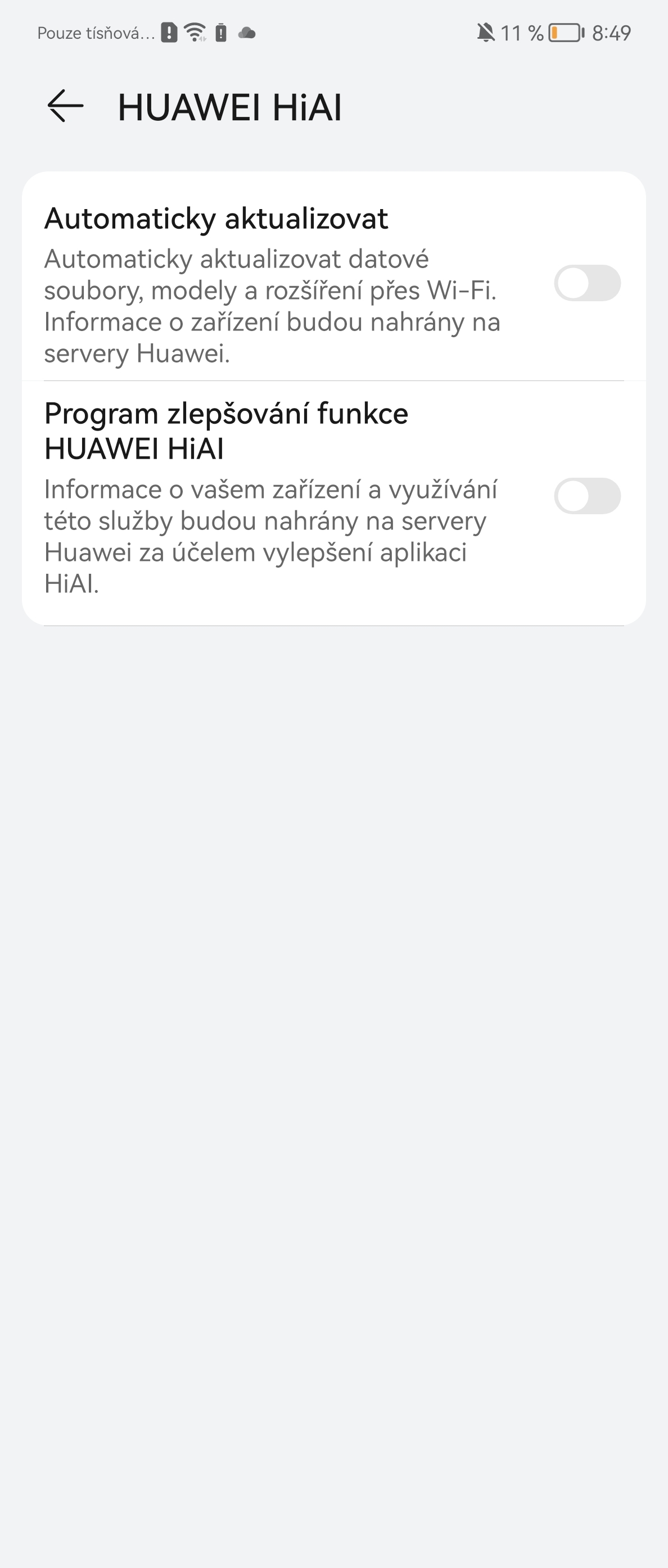Click the clock showing 8:49
This screenshot has height=1568, width=668.
[x=612, y=32]
